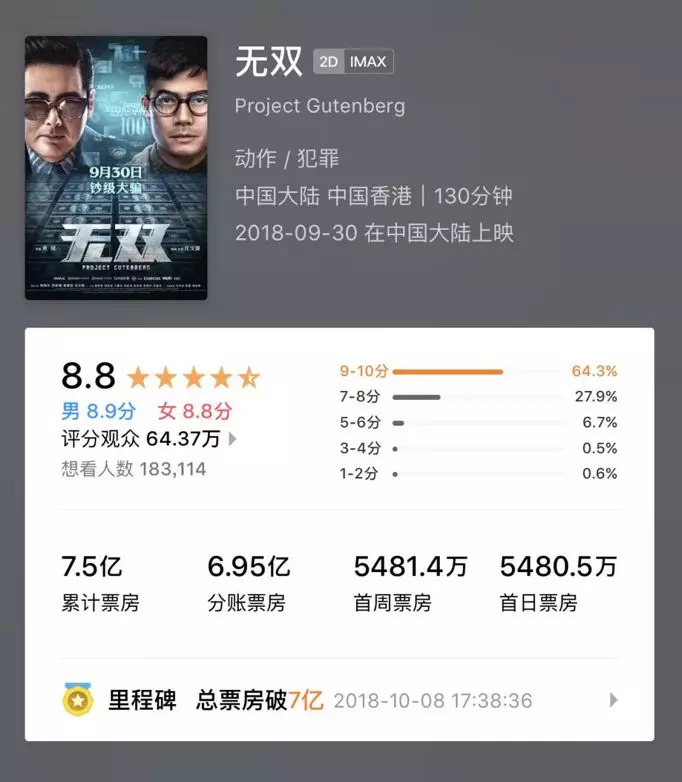Open the 无双 movie poster

116,168
